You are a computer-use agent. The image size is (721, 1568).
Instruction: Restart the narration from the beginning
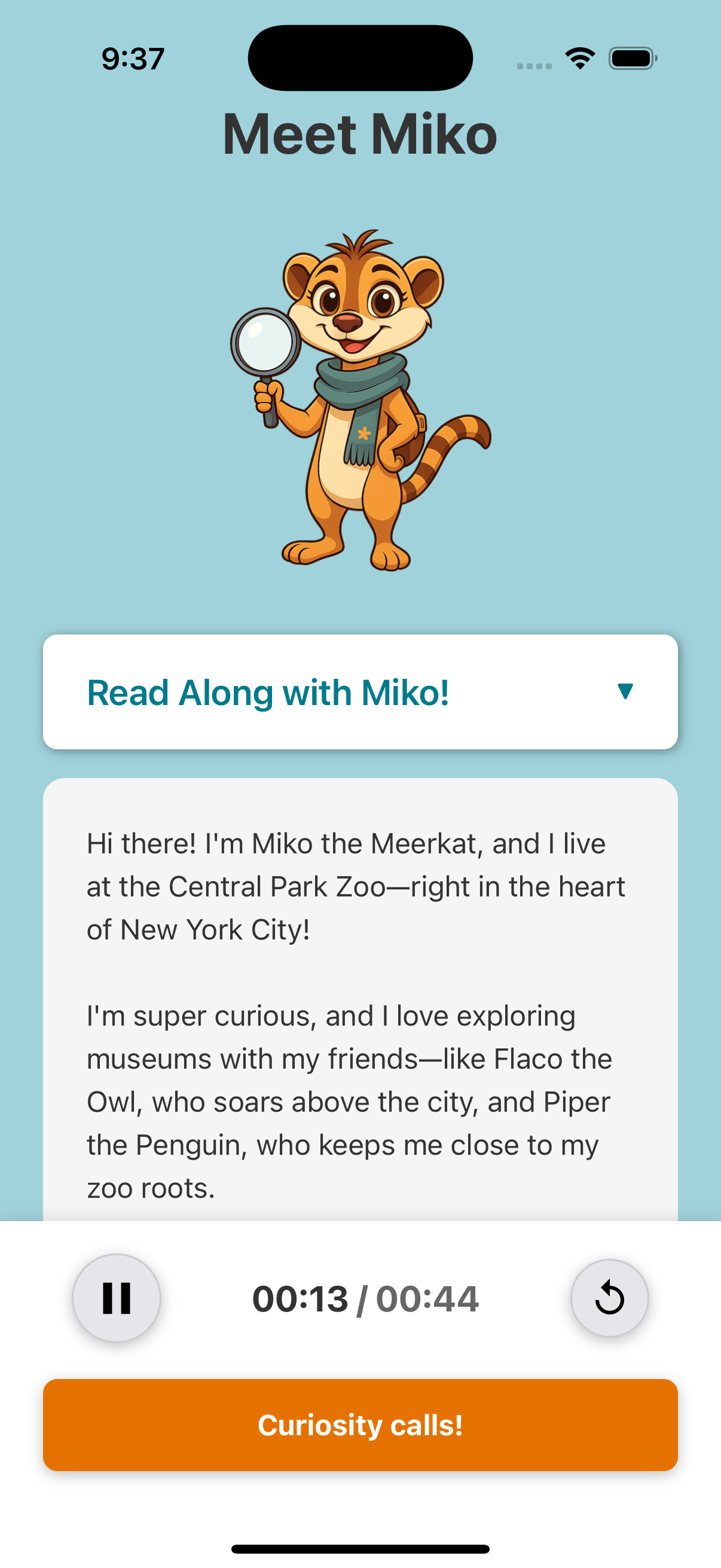(609, 1298)
